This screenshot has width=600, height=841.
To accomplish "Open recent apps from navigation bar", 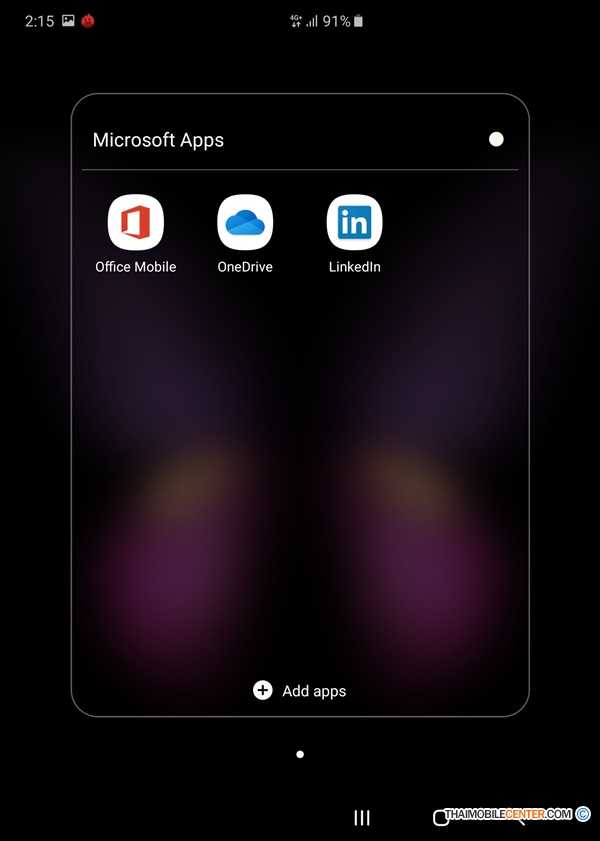I will 362,818.
